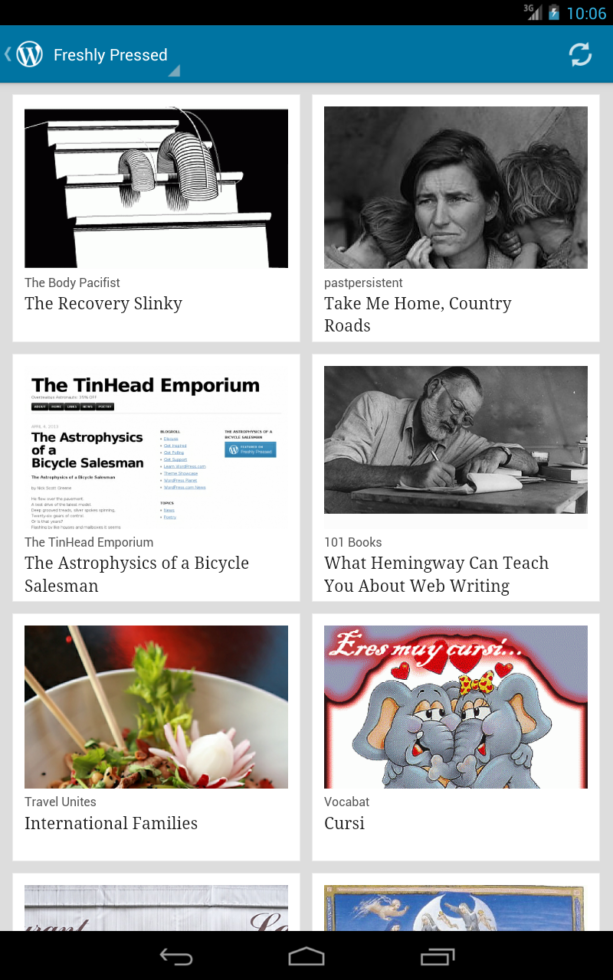Go back with the system back button

pyautogui.click(x=176, y=957)
